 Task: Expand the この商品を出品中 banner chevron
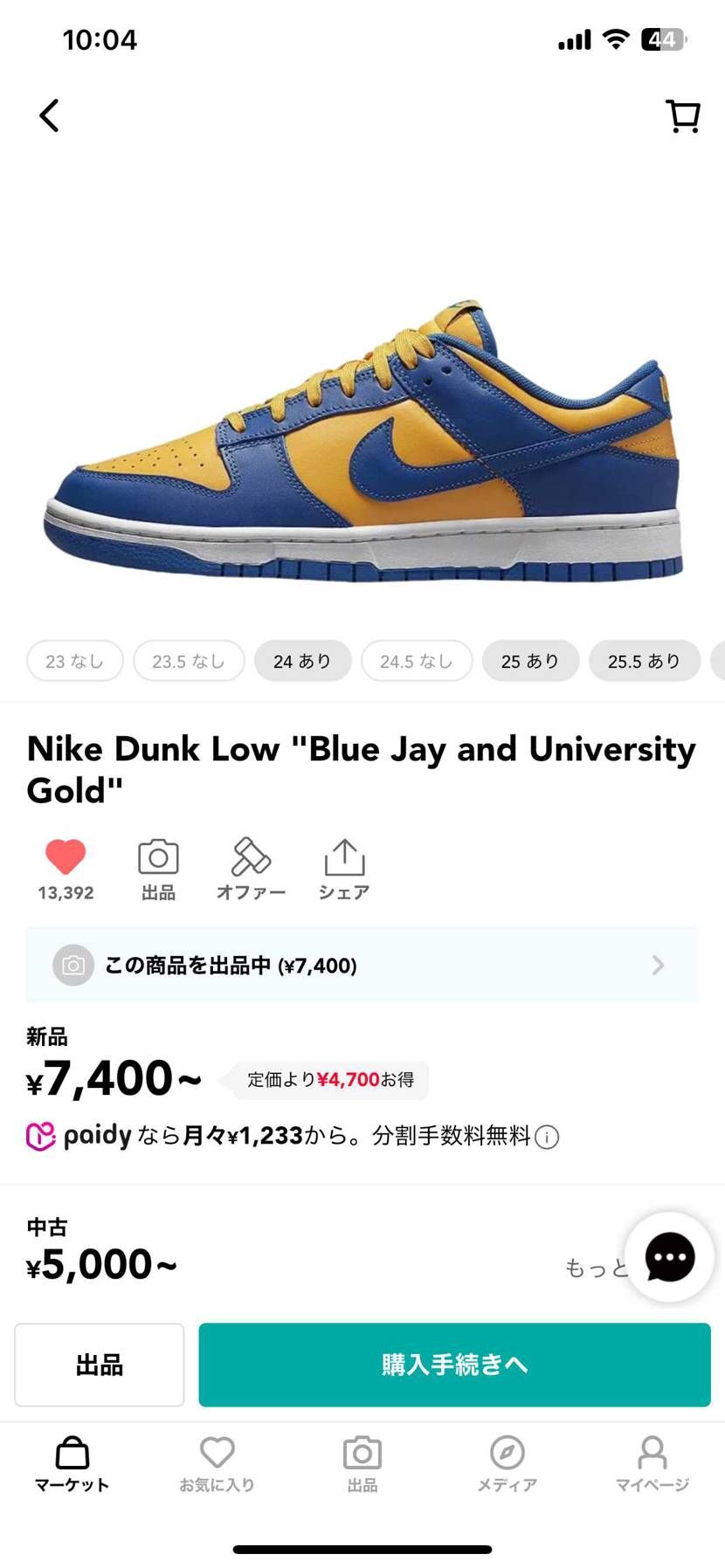[658, 965]
